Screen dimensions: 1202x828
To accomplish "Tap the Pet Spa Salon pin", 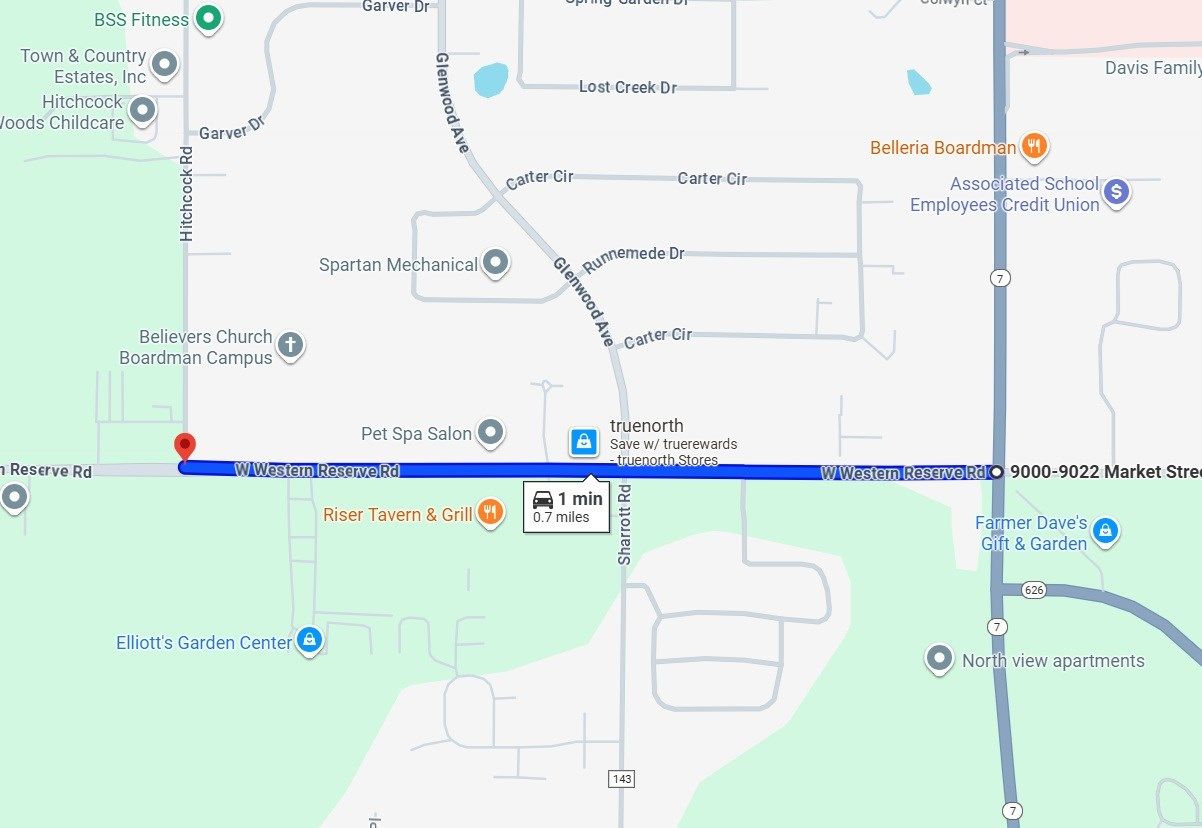I will click(490, 433).
